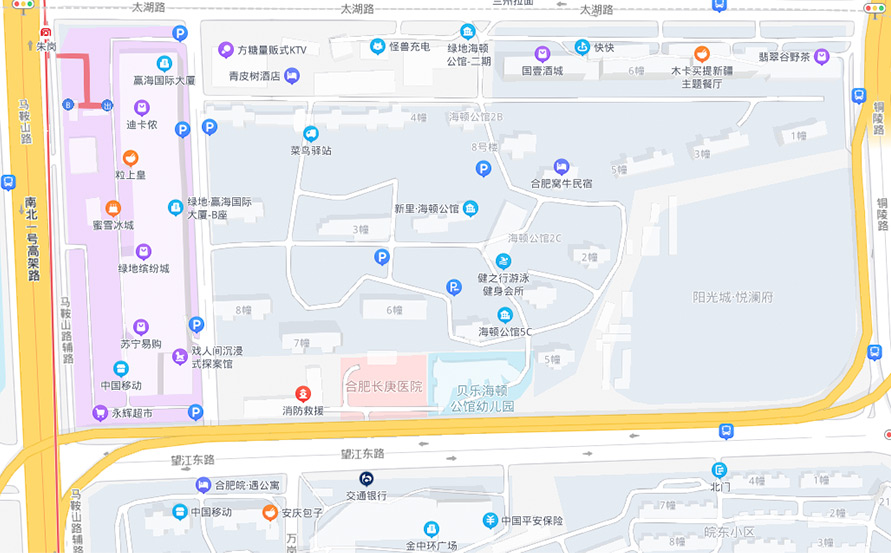
Task: Select 健之行游泳健身会所 gym marker
Action: tap(503, 261)
